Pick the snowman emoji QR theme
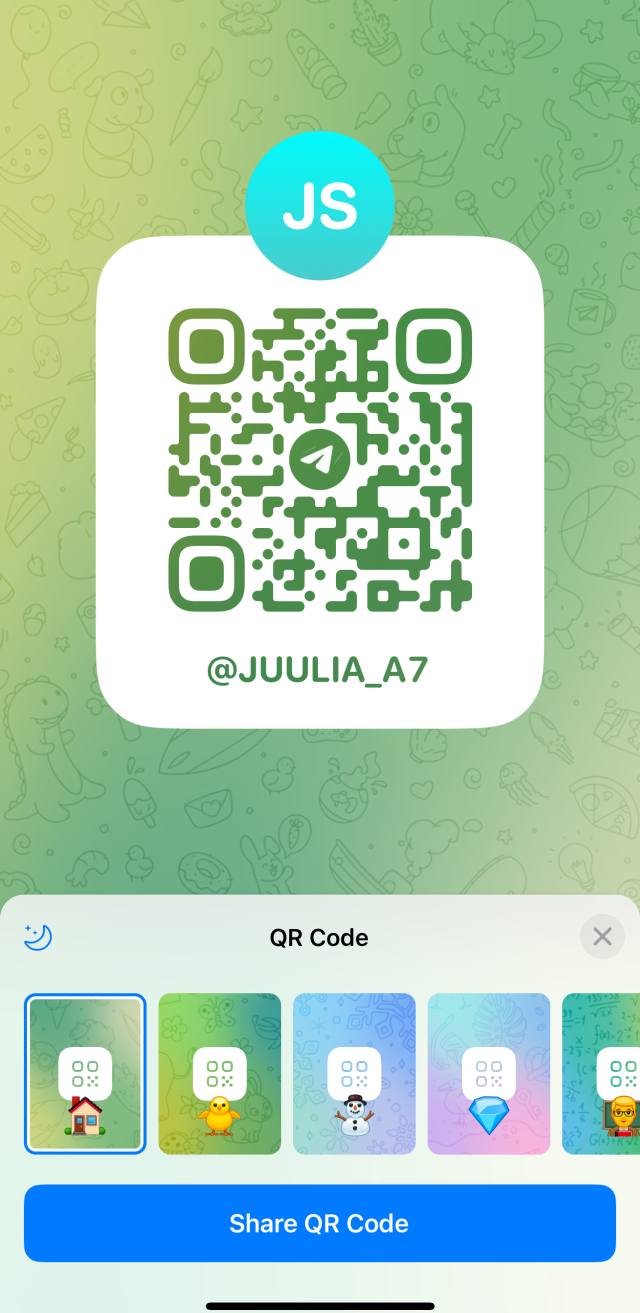This screenshot has height=1313, width=640. point(354,1073)
